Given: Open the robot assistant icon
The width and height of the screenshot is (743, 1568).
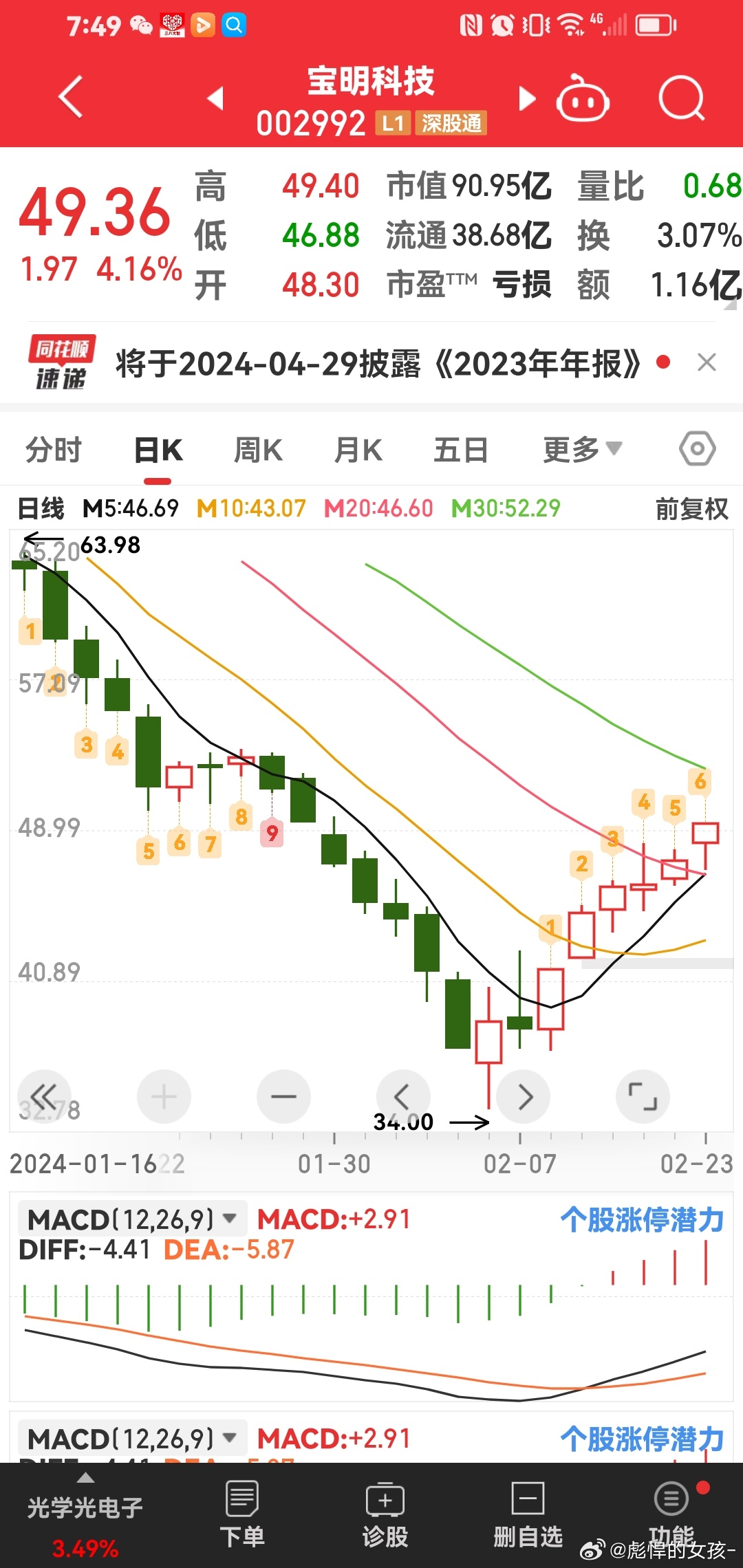Looking at the screenshot, I should [x=582, y=100].
